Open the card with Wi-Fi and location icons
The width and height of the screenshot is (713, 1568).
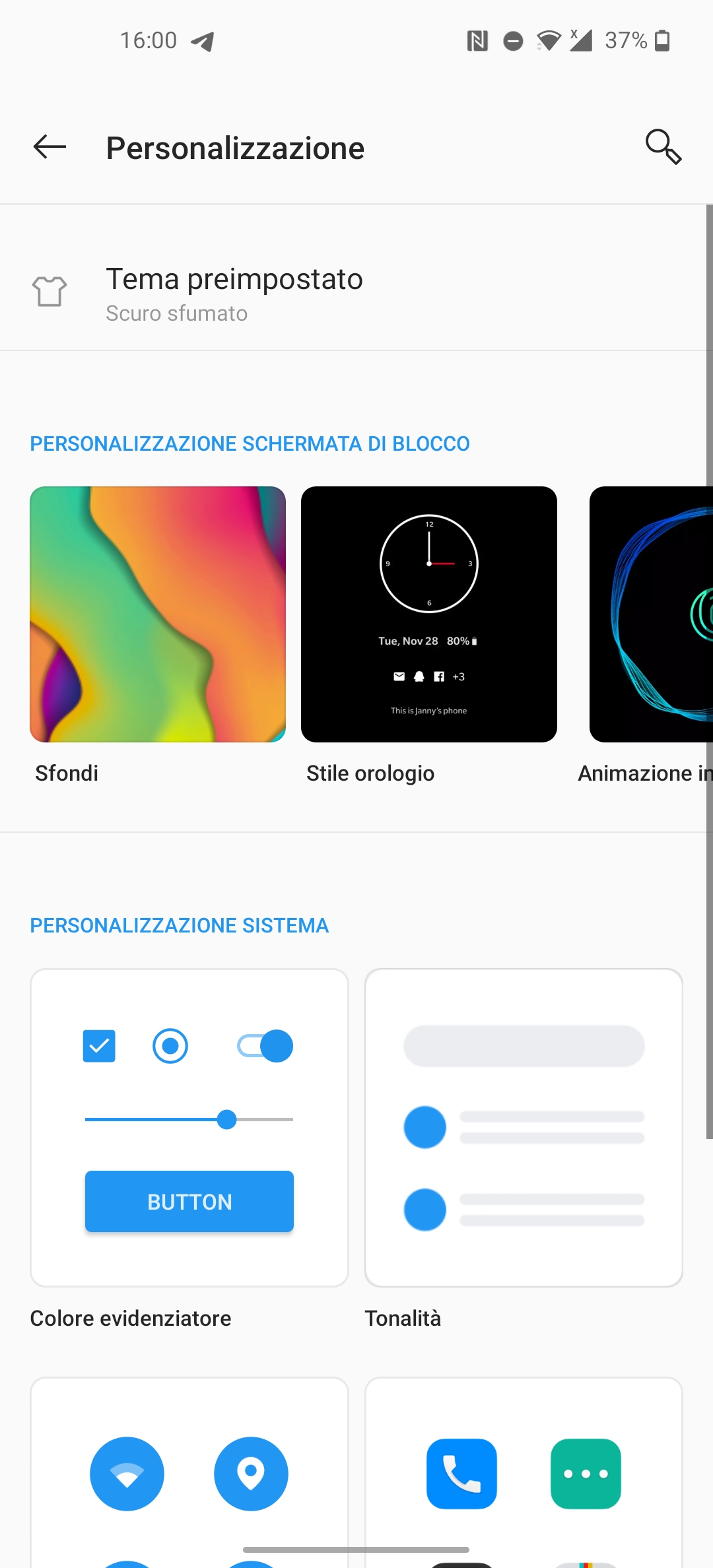[189, 1472]
